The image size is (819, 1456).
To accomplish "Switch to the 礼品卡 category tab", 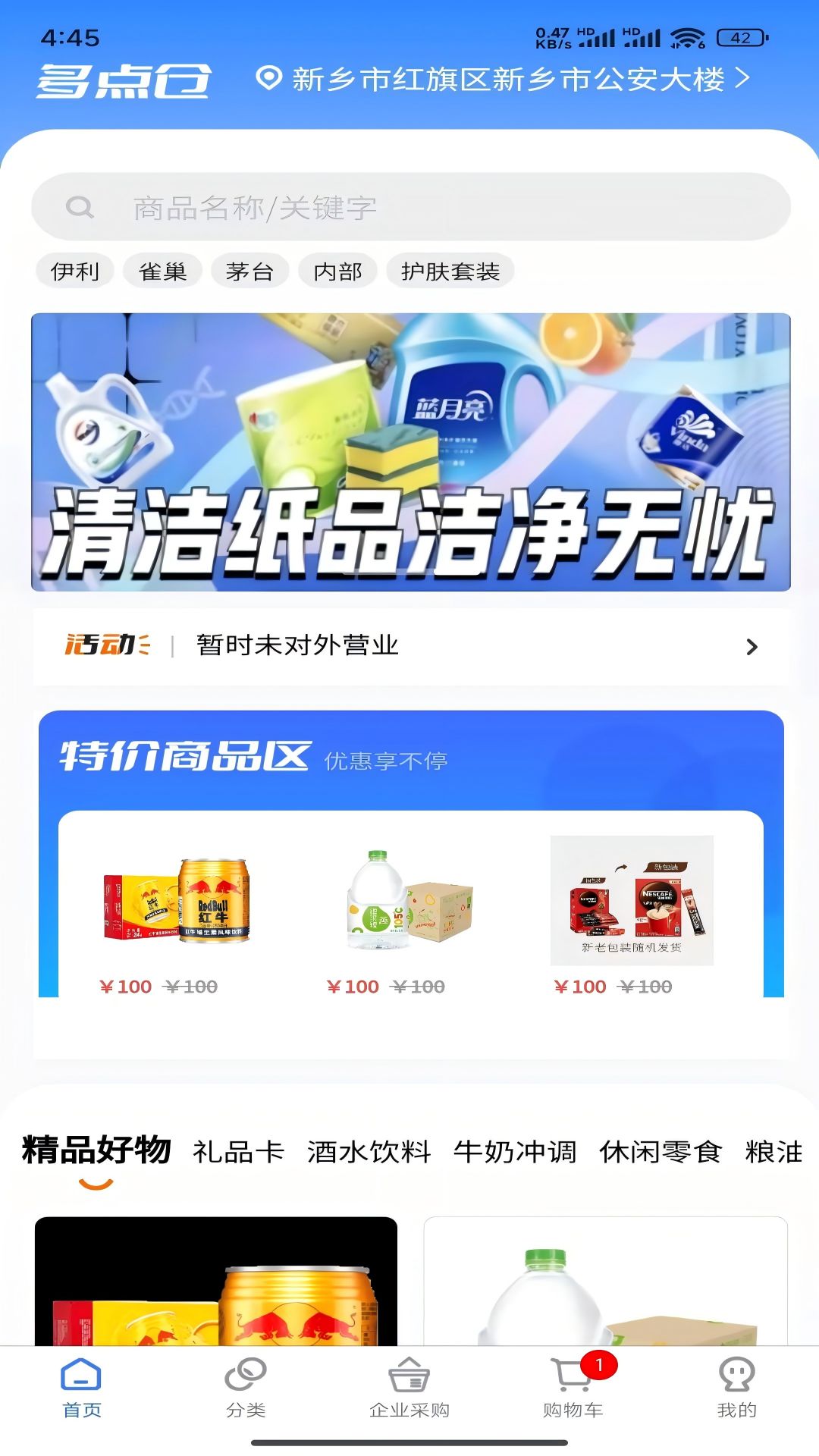I will [238, 1152].
